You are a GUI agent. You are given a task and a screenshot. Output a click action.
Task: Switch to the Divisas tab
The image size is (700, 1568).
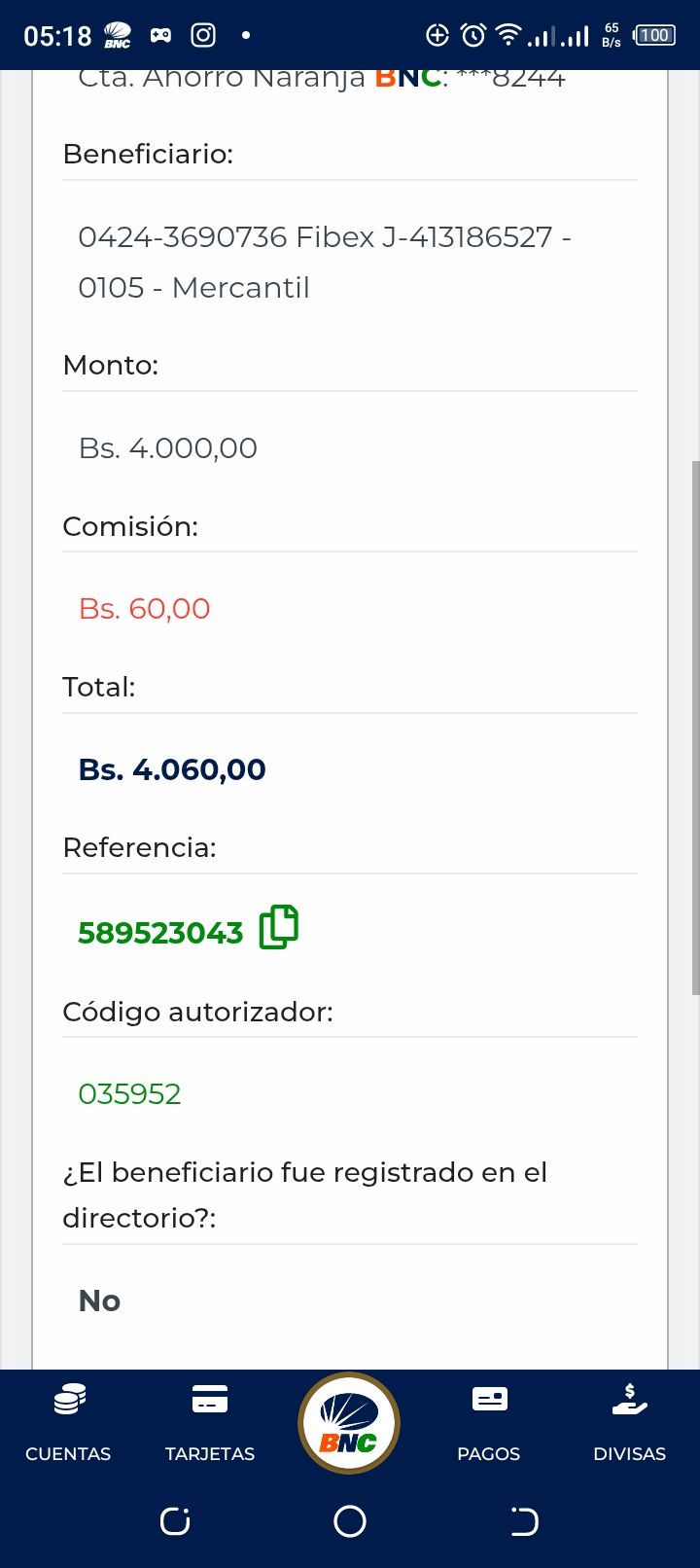click(629, 1423)
